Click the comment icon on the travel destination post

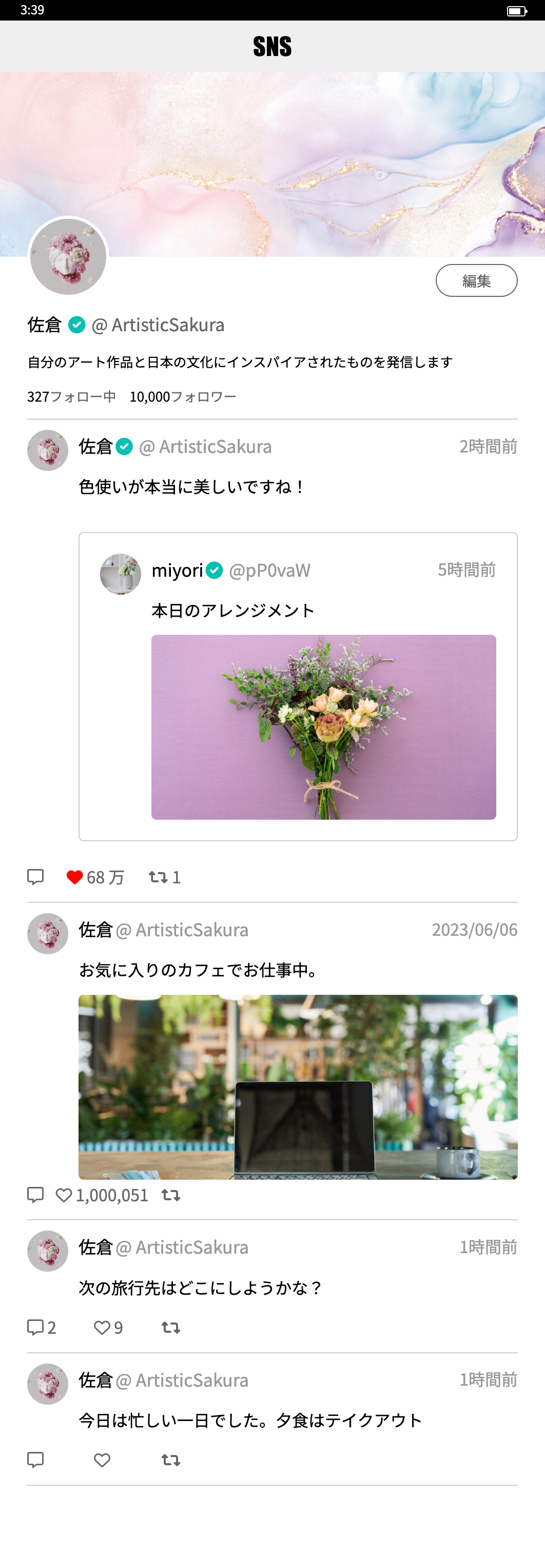tap(36, 1328)
